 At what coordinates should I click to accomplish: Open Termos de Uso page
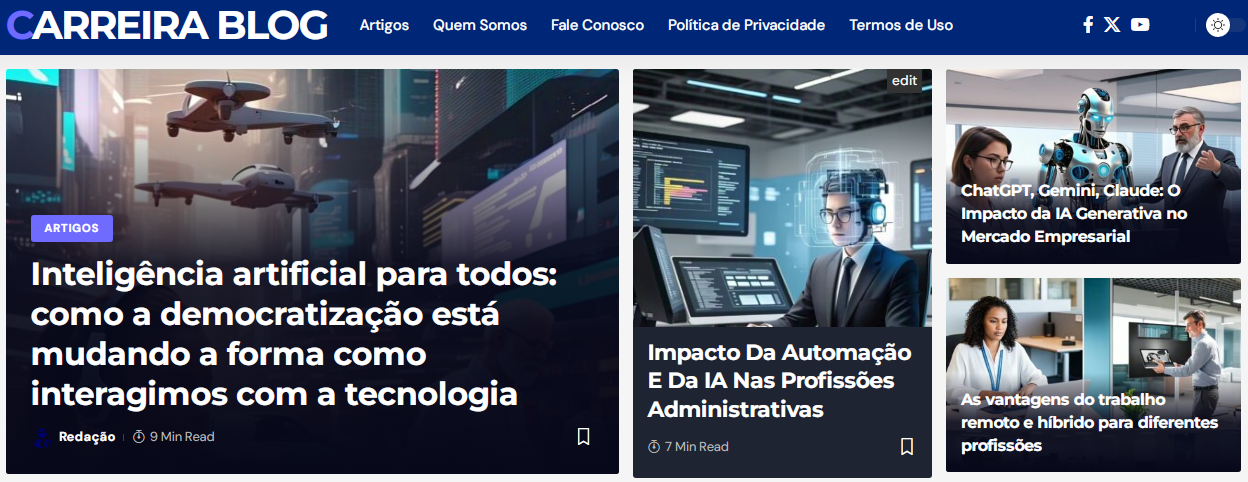point(900,25)
